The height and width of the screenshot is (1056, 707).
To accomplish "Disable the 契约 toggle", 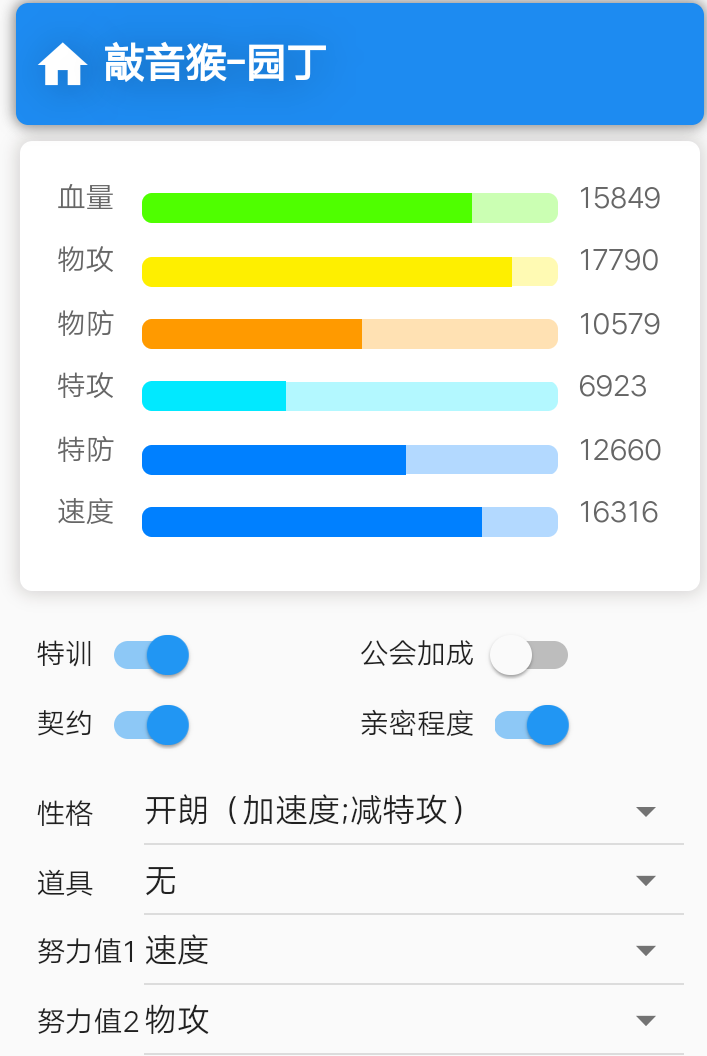I will point(151,725).
